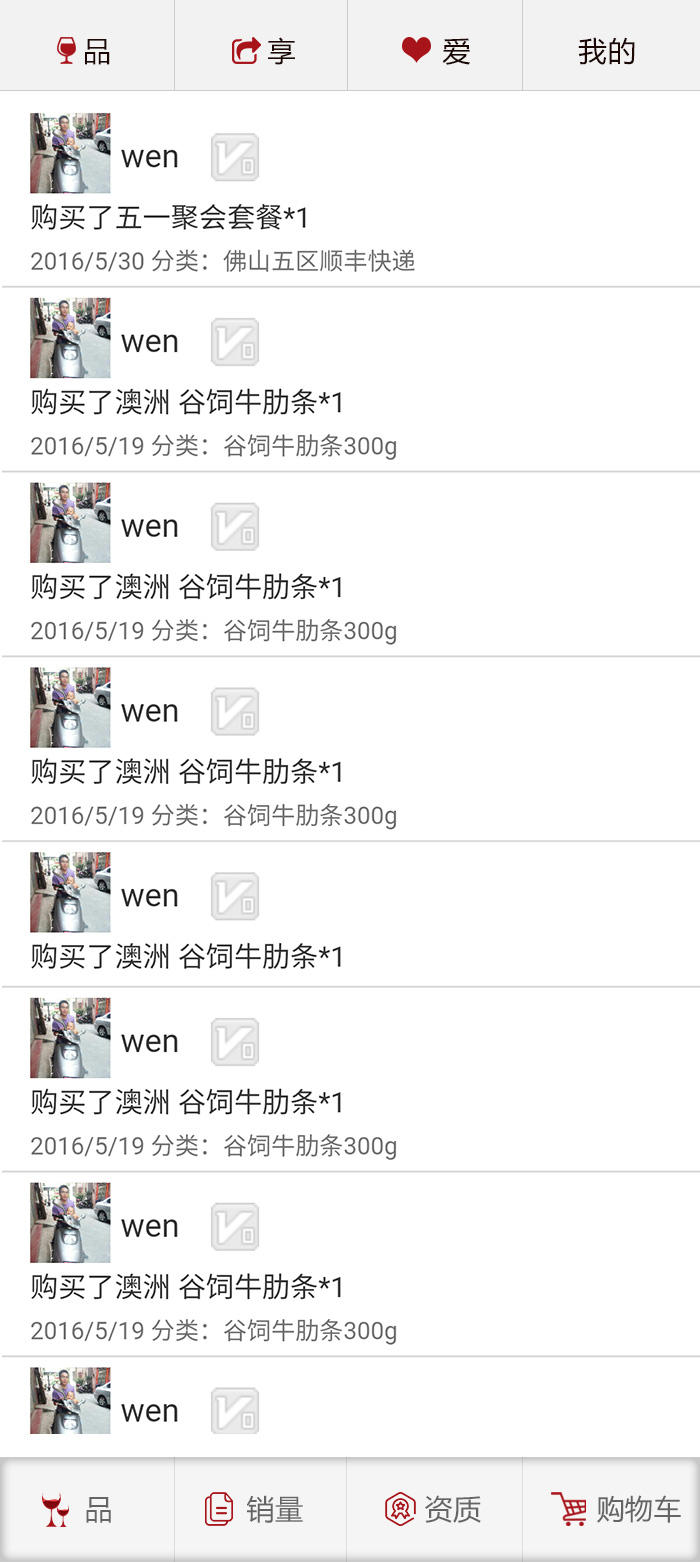The height and width of the screenshot is (1562, 700).
Task: Open the 享 share tab
Action: pos(262,50)
